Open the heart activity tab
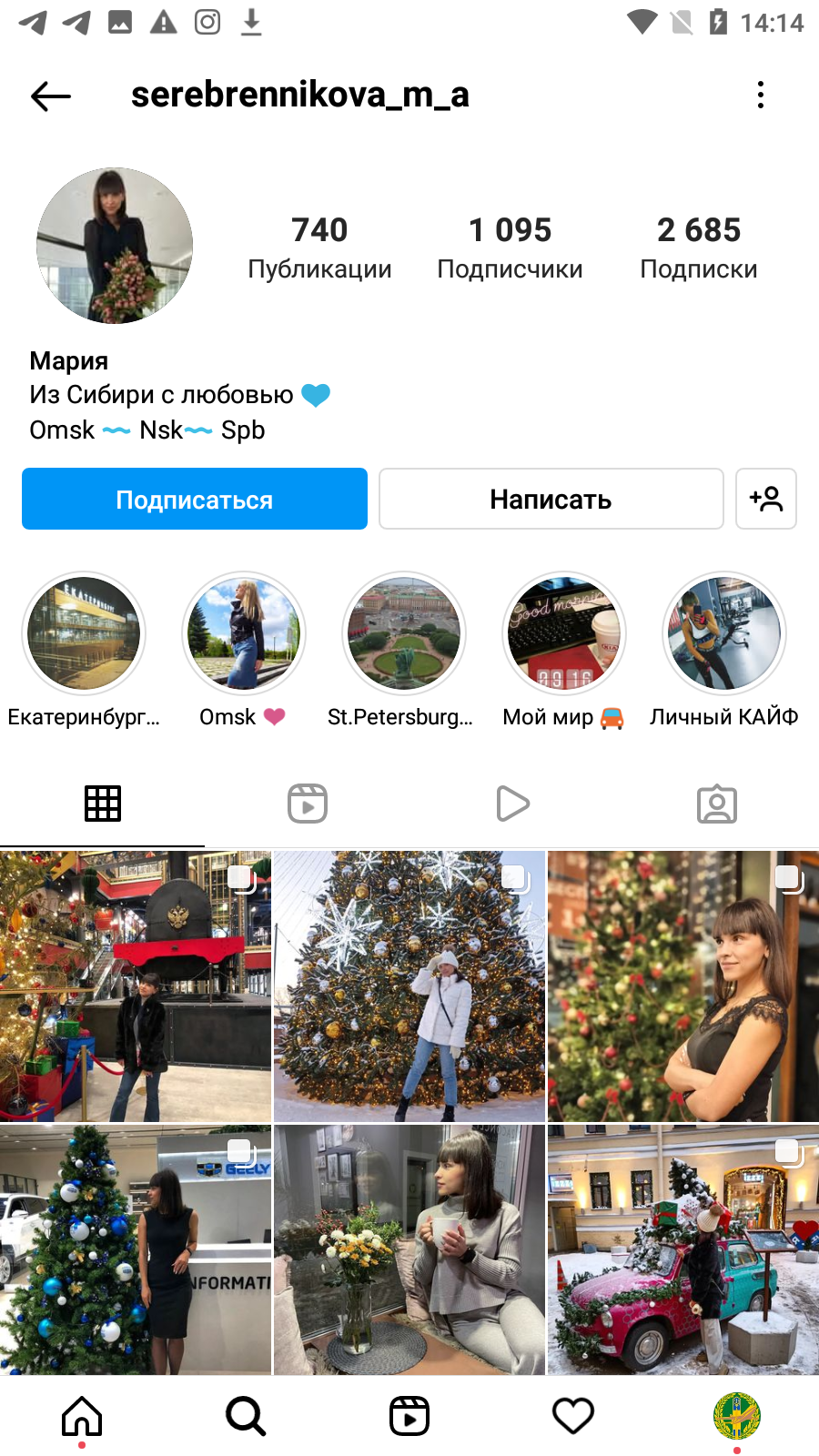Screen dimensions: 819x1456 (x=573, y=1416)
